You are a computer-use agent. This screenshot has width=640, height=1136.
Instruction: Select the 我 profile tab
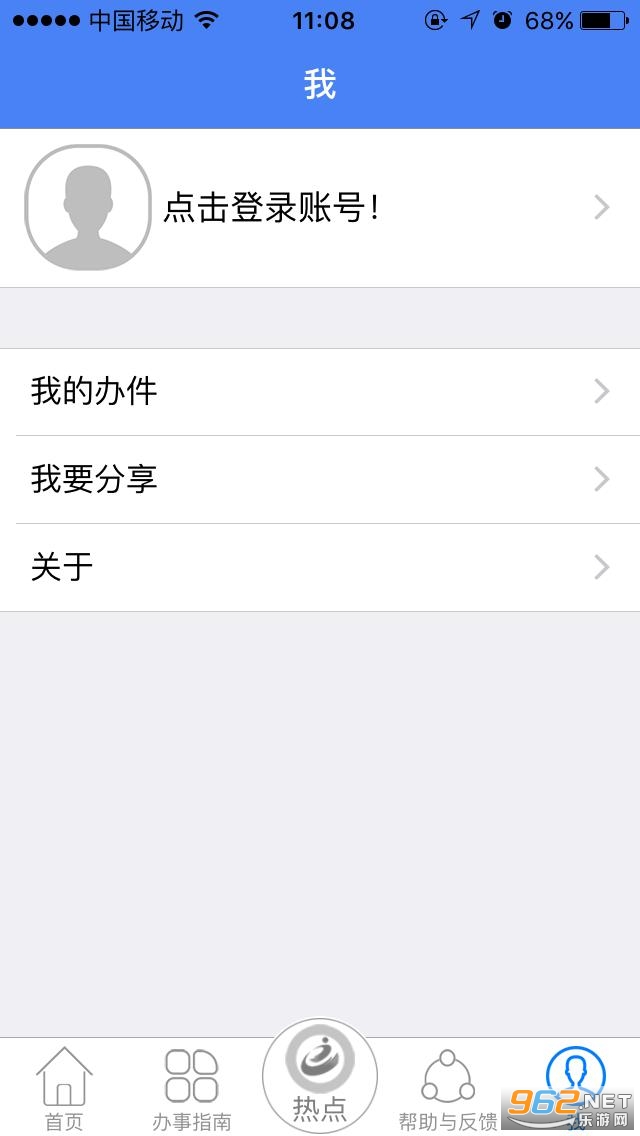(x=576, y=1080)
